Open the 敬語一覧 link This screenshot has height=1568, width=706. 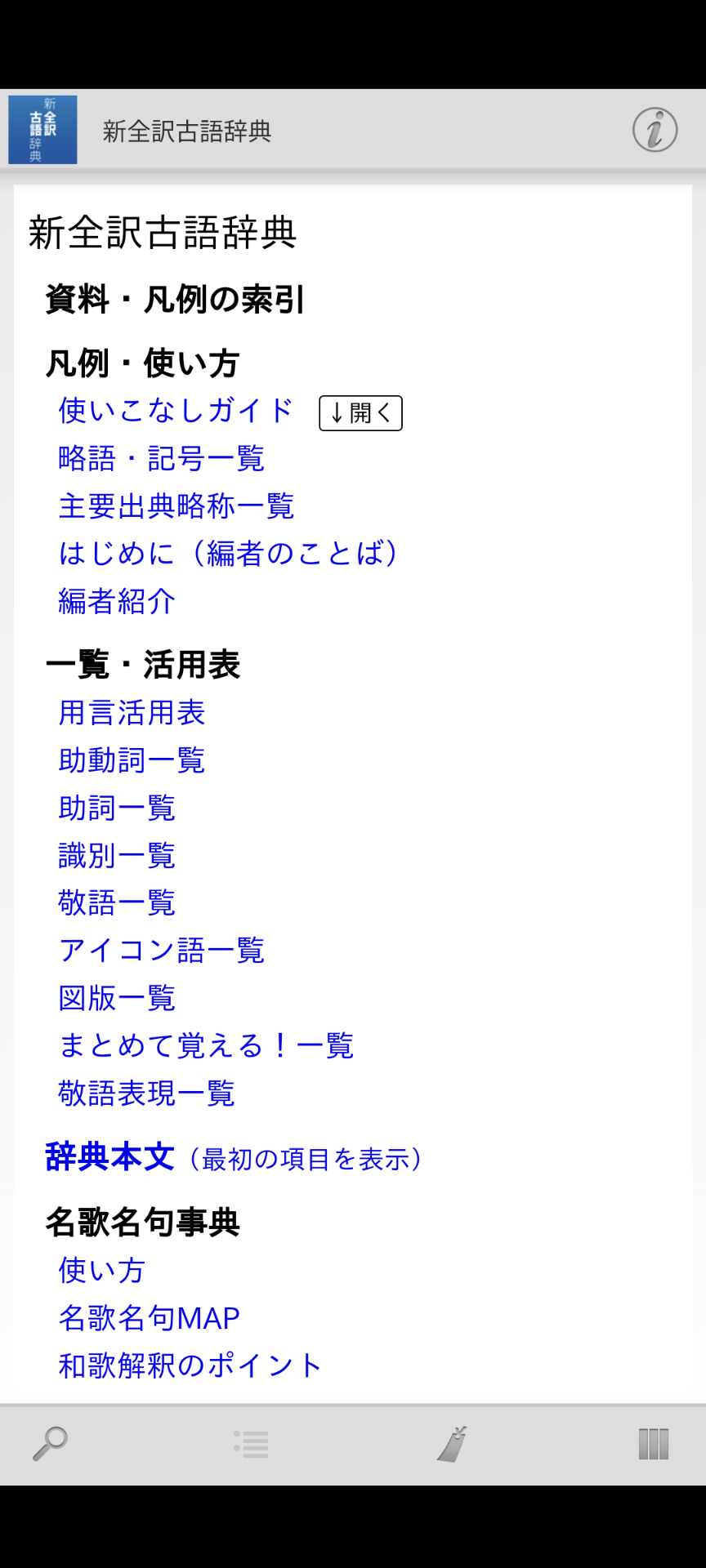[117, 902]
